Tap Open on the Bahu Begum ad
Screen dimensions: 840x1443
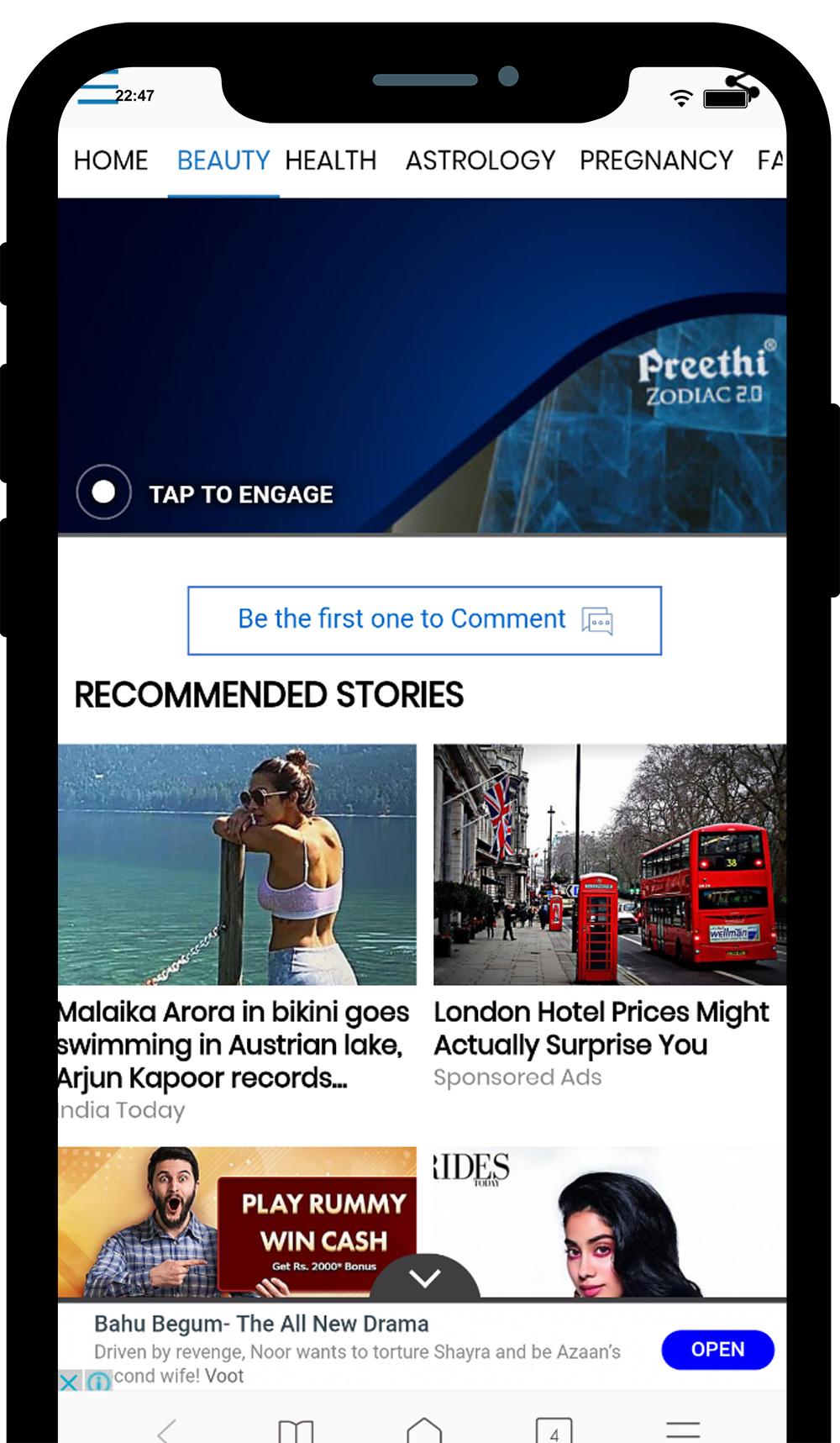point(717,1350)
